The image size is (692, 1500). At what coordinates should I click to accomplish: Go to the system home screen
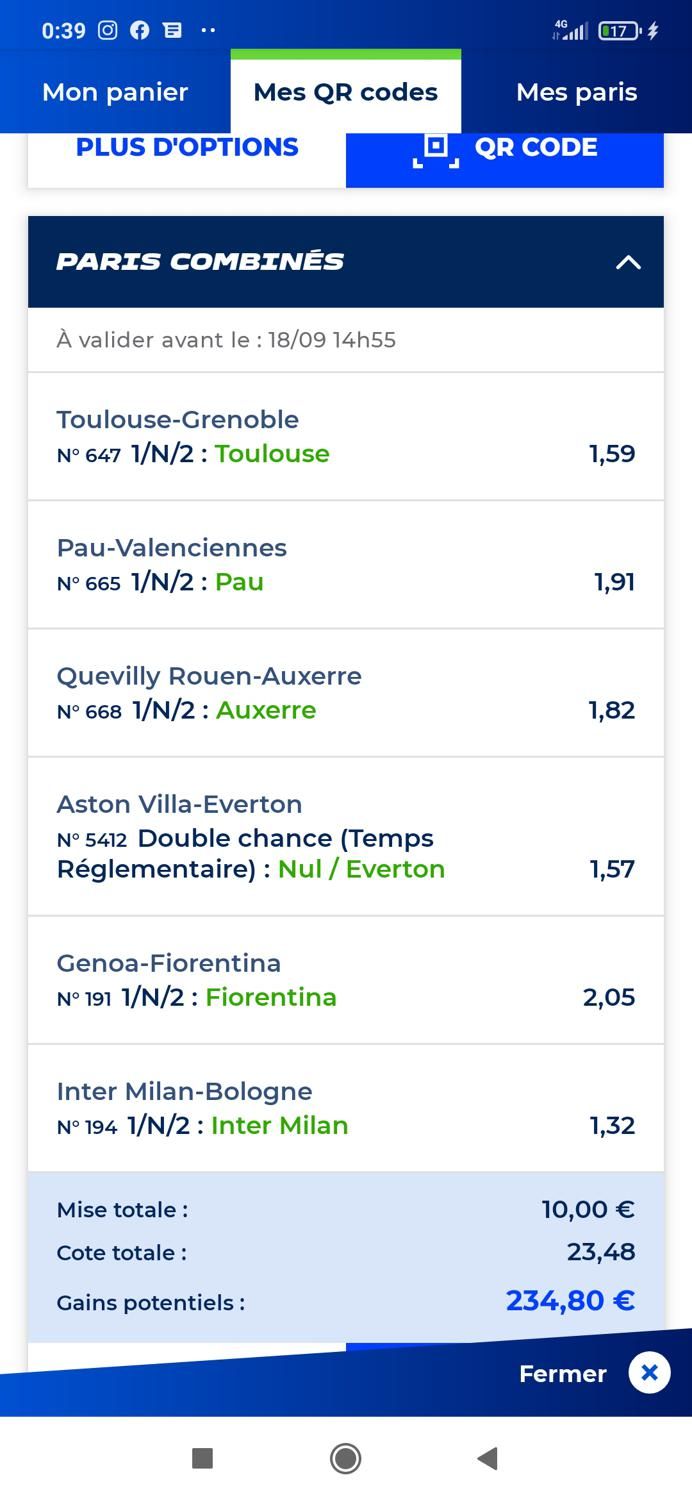click(346, 1458)
